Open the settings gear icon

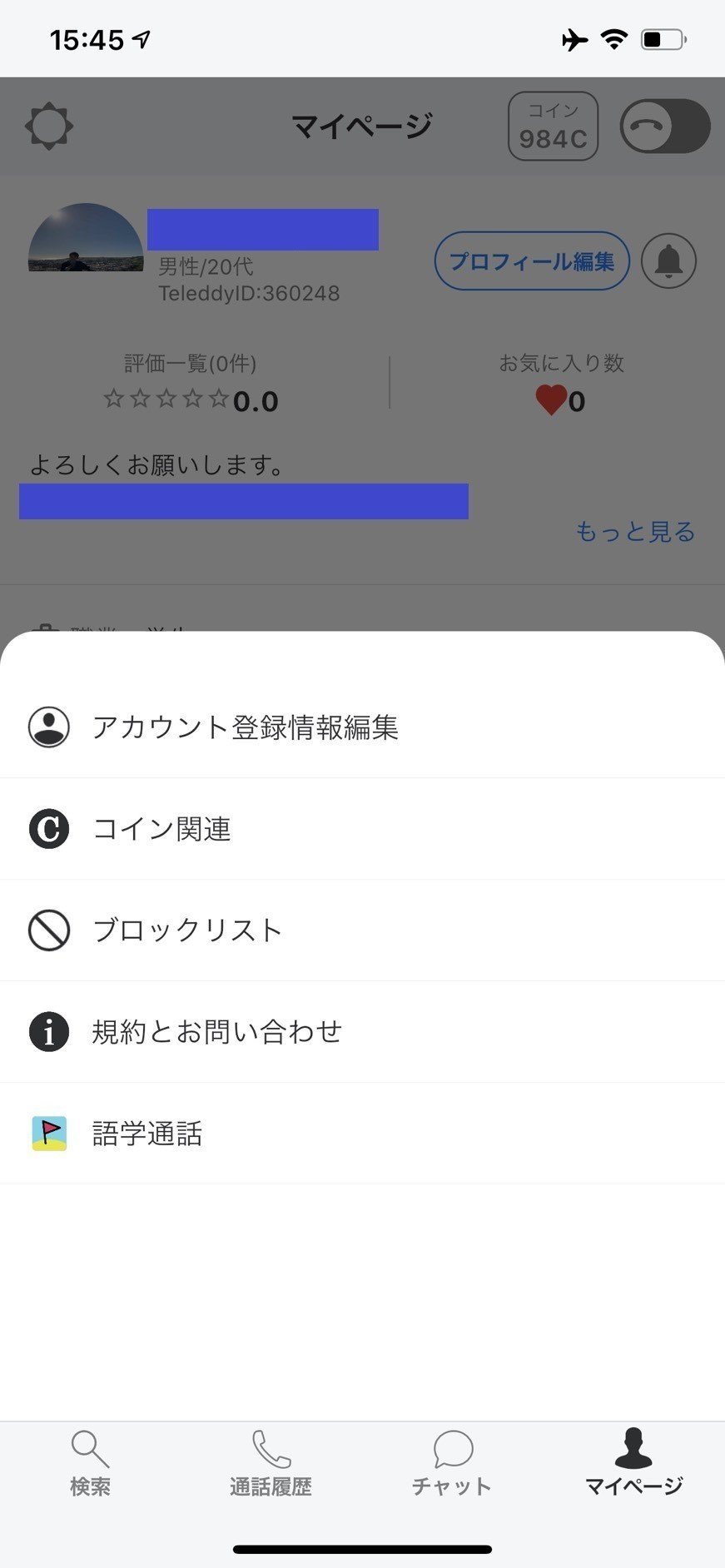[48, 126]
